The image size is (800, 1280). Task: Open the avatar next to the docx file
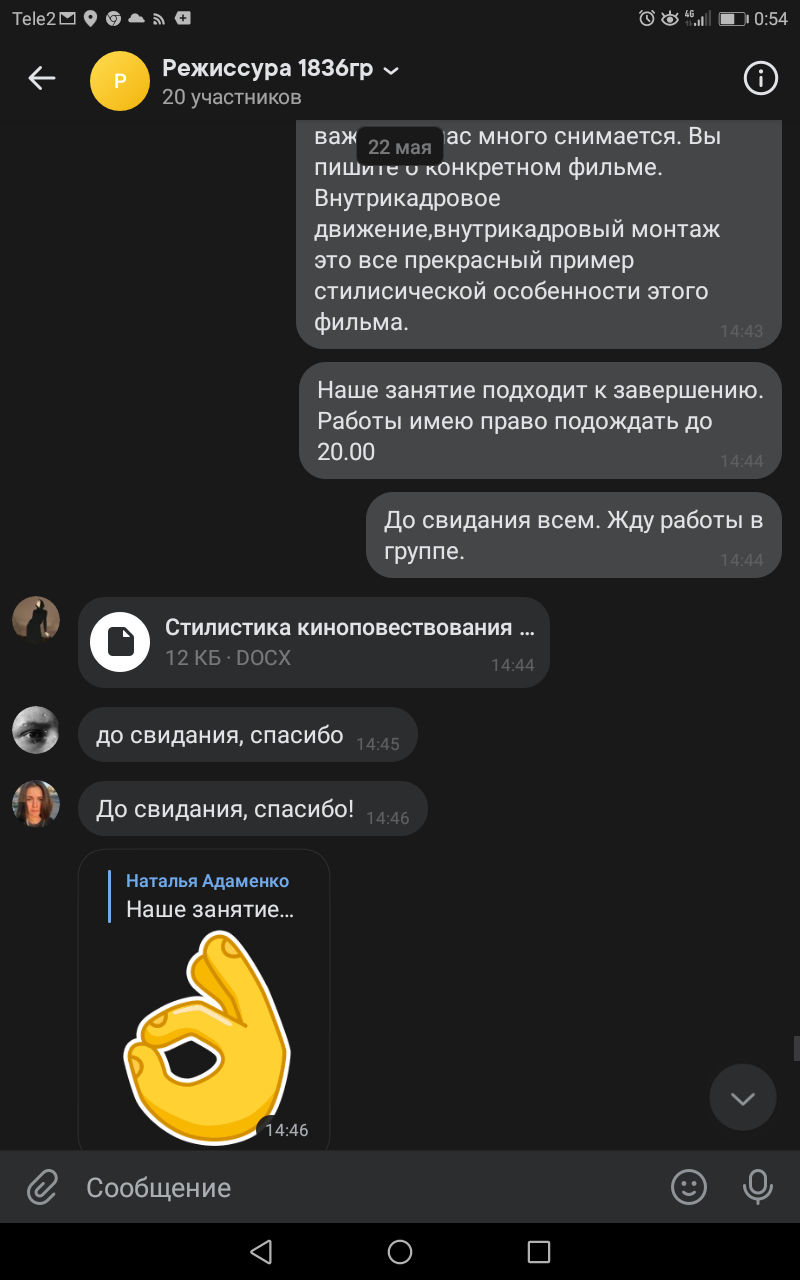pyautogui.click(x=36, y=620)
